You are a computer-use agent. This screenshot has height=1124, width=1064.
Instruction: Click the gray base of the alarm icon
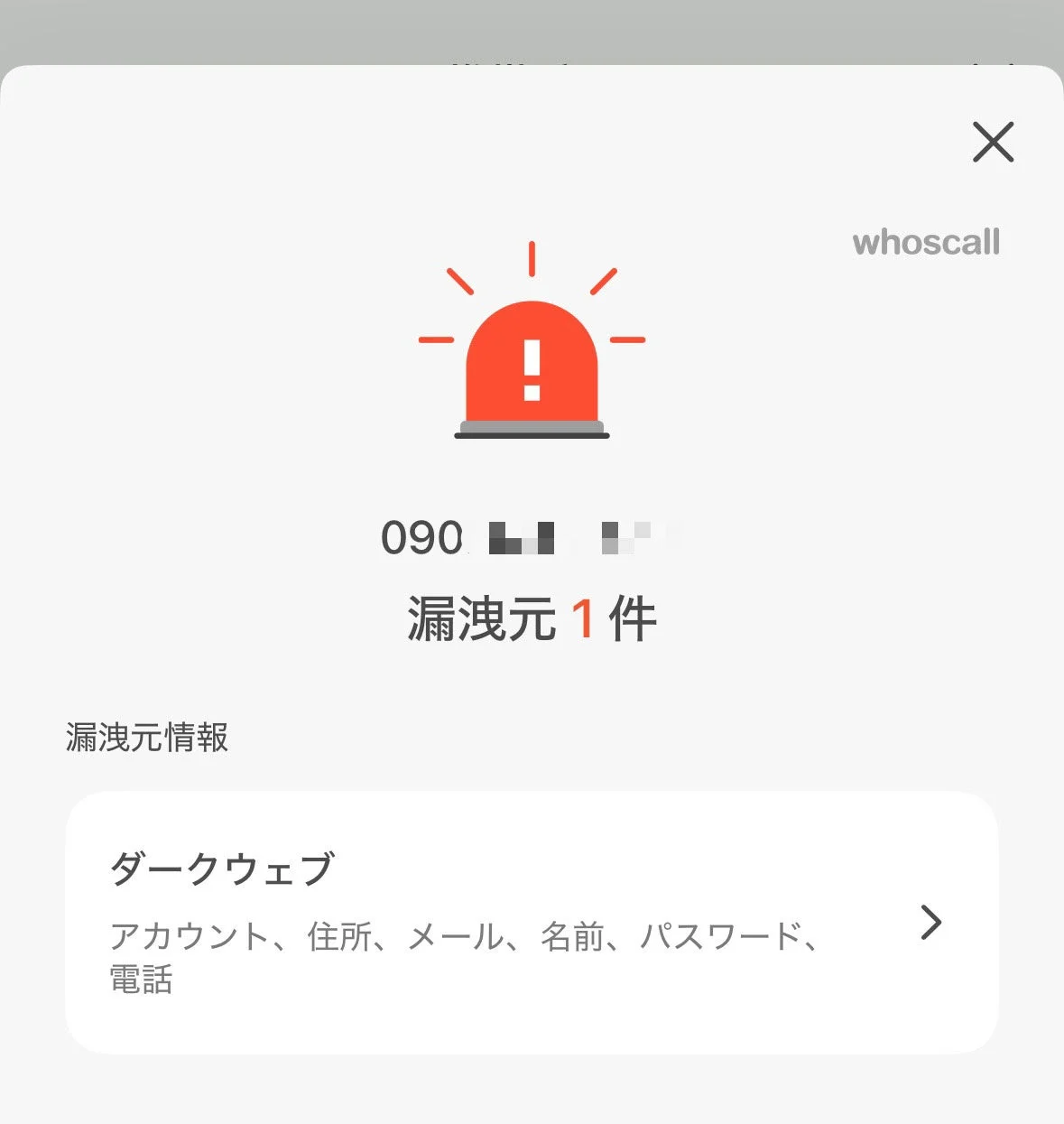pyautogui.click(x=532, y=426)
